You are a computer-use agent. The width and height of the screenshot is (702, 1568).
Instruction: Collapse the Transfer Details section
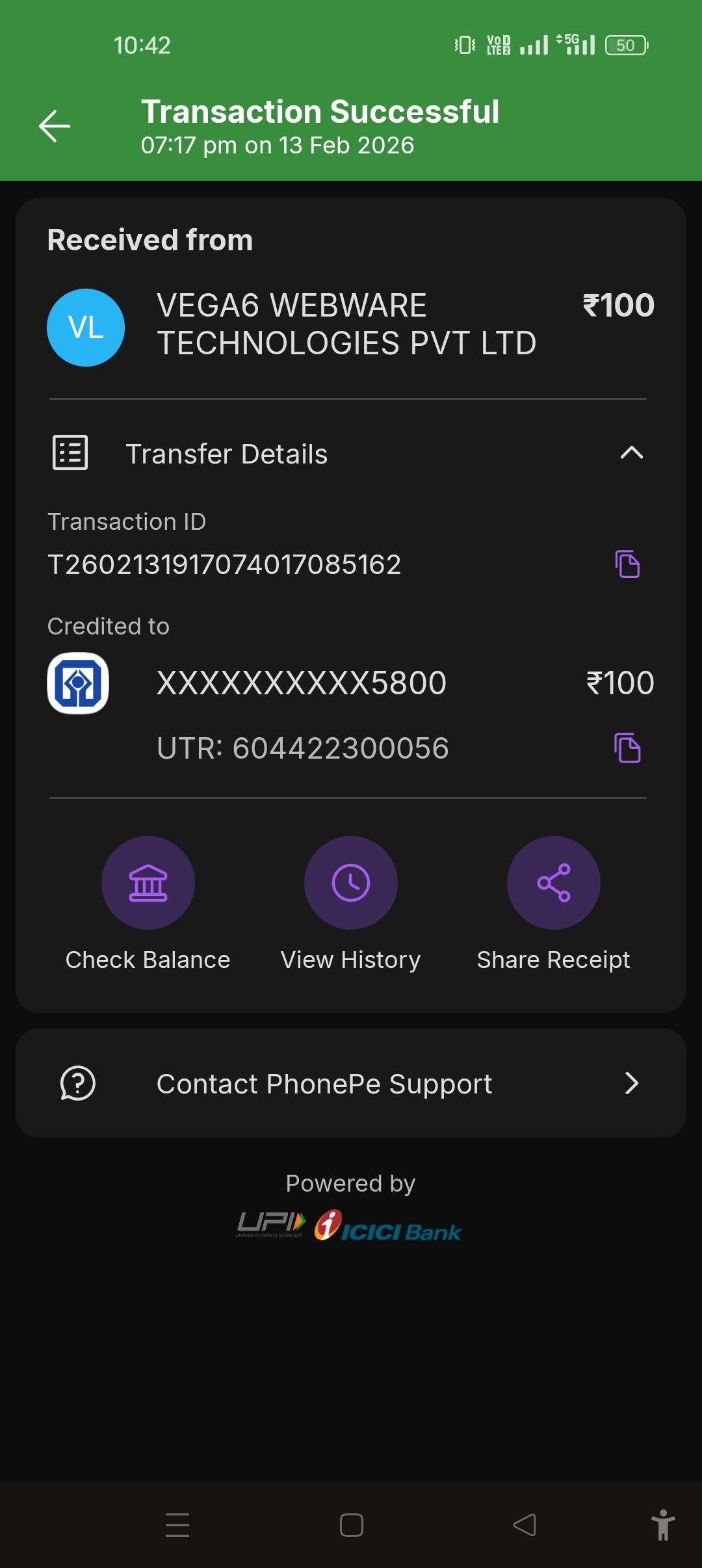tap(631, 453)
